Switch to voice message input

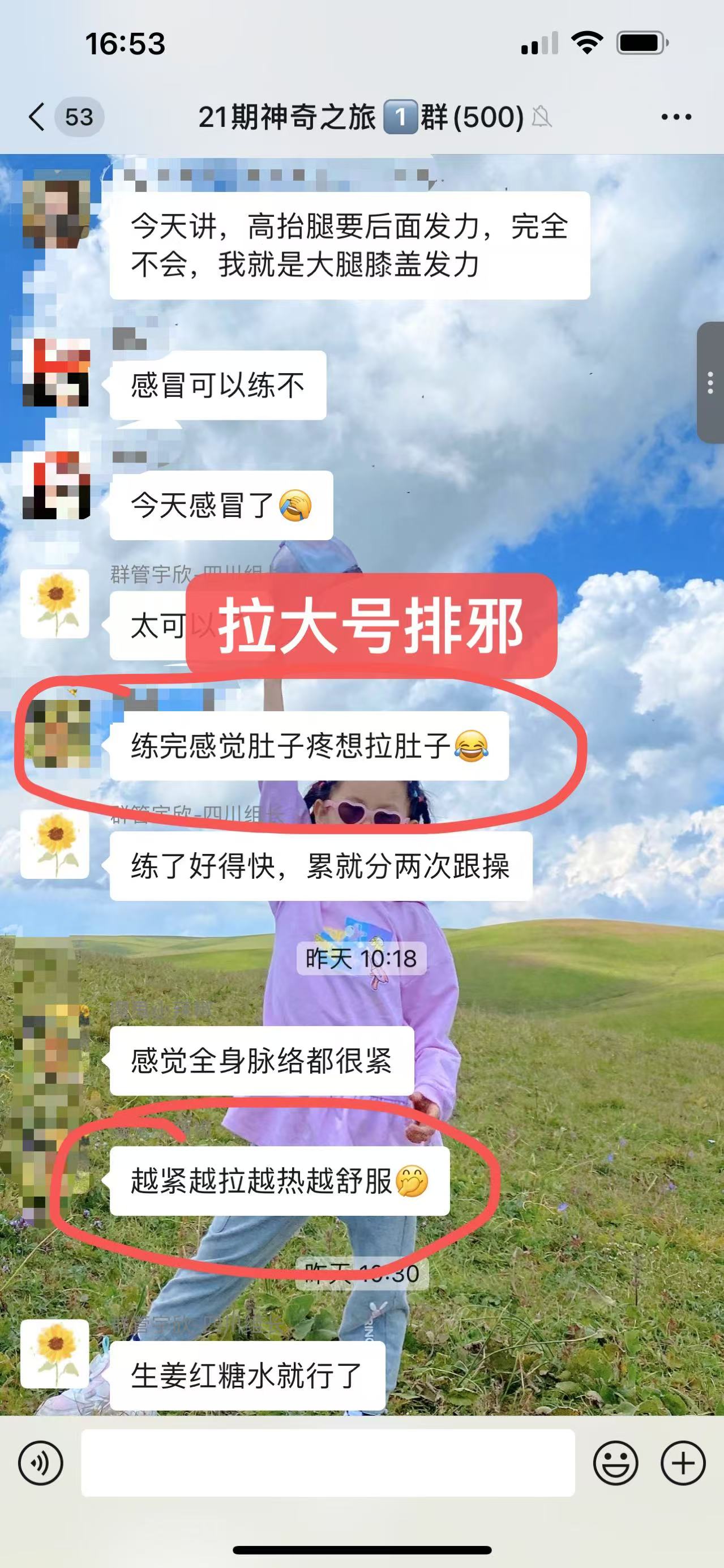tap(40, 1463)
